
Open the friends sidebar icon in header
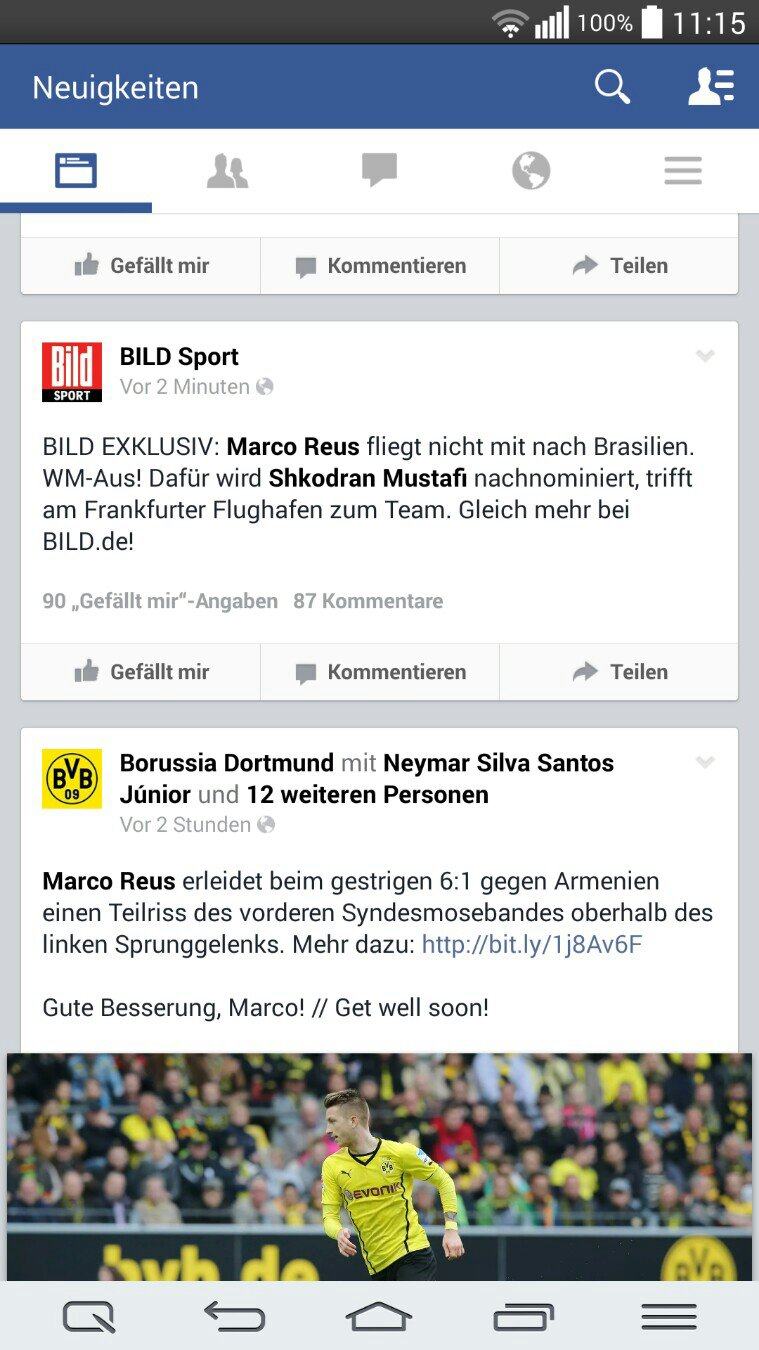tap(711, 87)
